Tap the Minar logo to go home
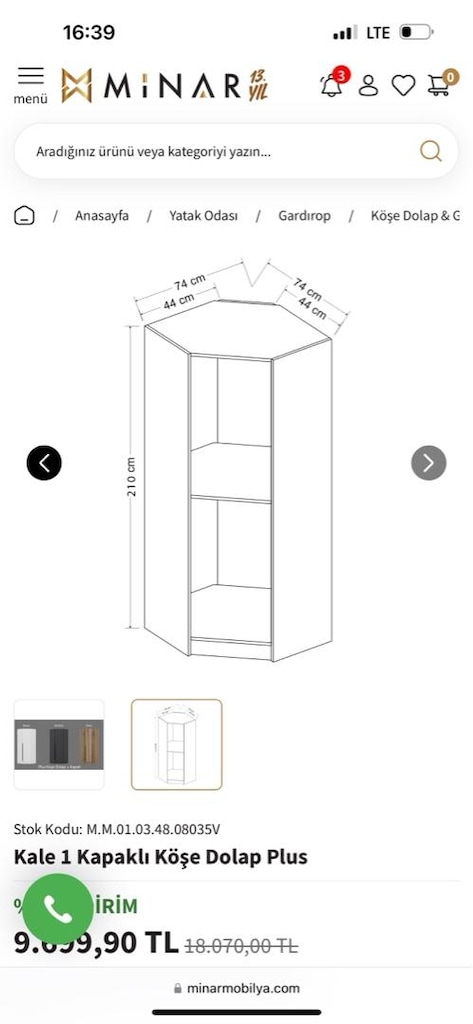This screenshot has height=1024, width=473. point(165,86)
